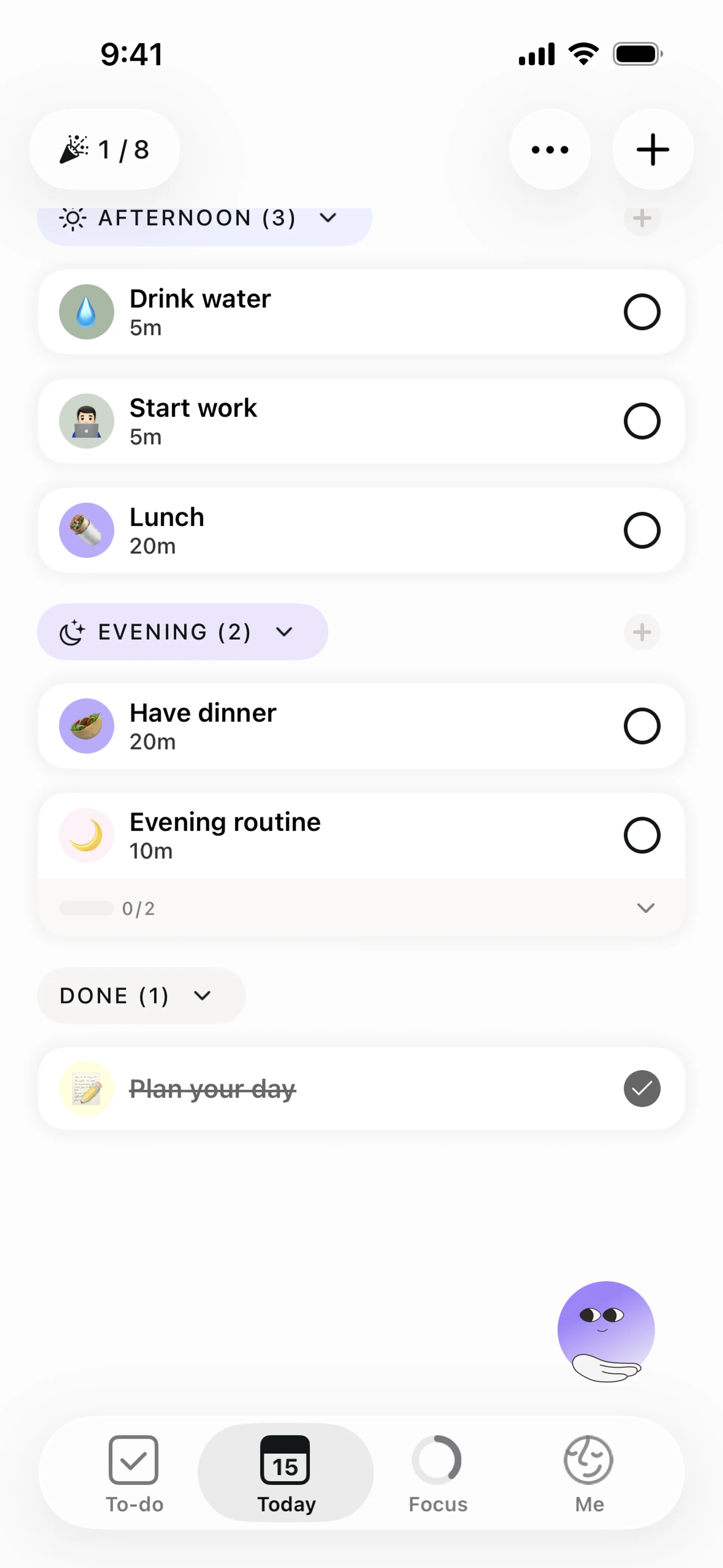Tick the Evening routine checkbox
The image size is (723, 1568).
pos(641,835)
